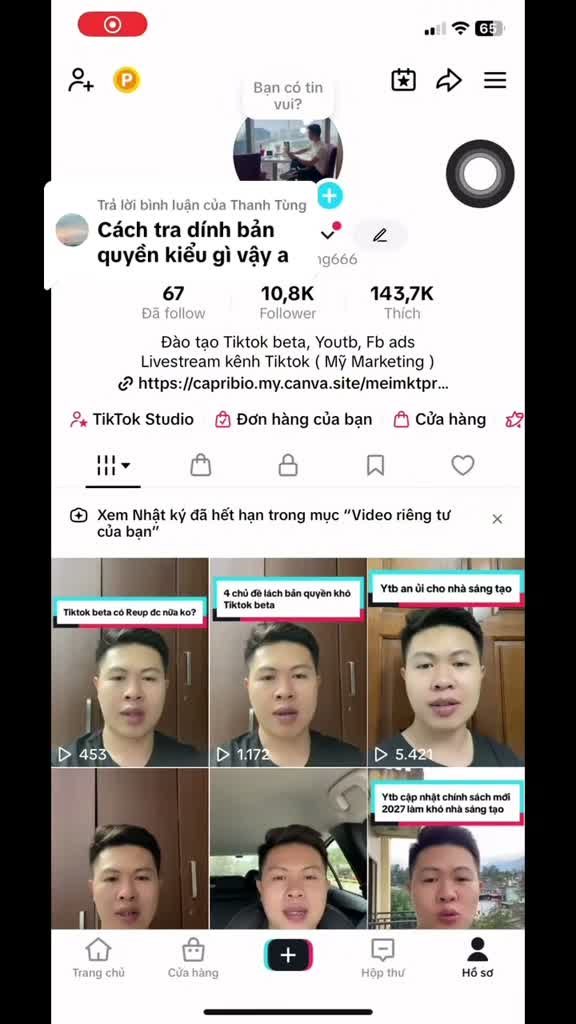
Task: Open the add friends icon
Action: coord(81,80)
